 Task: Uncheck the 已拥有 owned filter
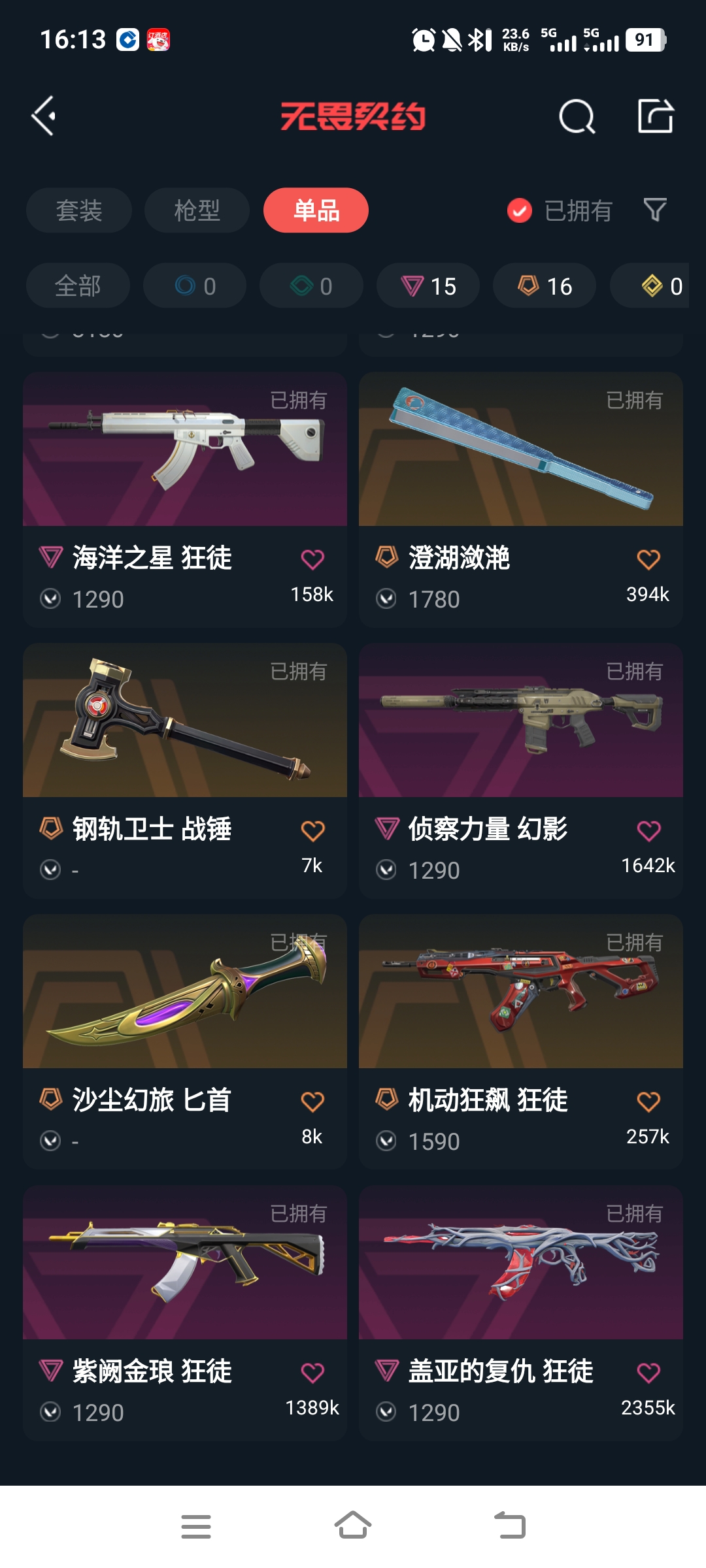(520, 210)
